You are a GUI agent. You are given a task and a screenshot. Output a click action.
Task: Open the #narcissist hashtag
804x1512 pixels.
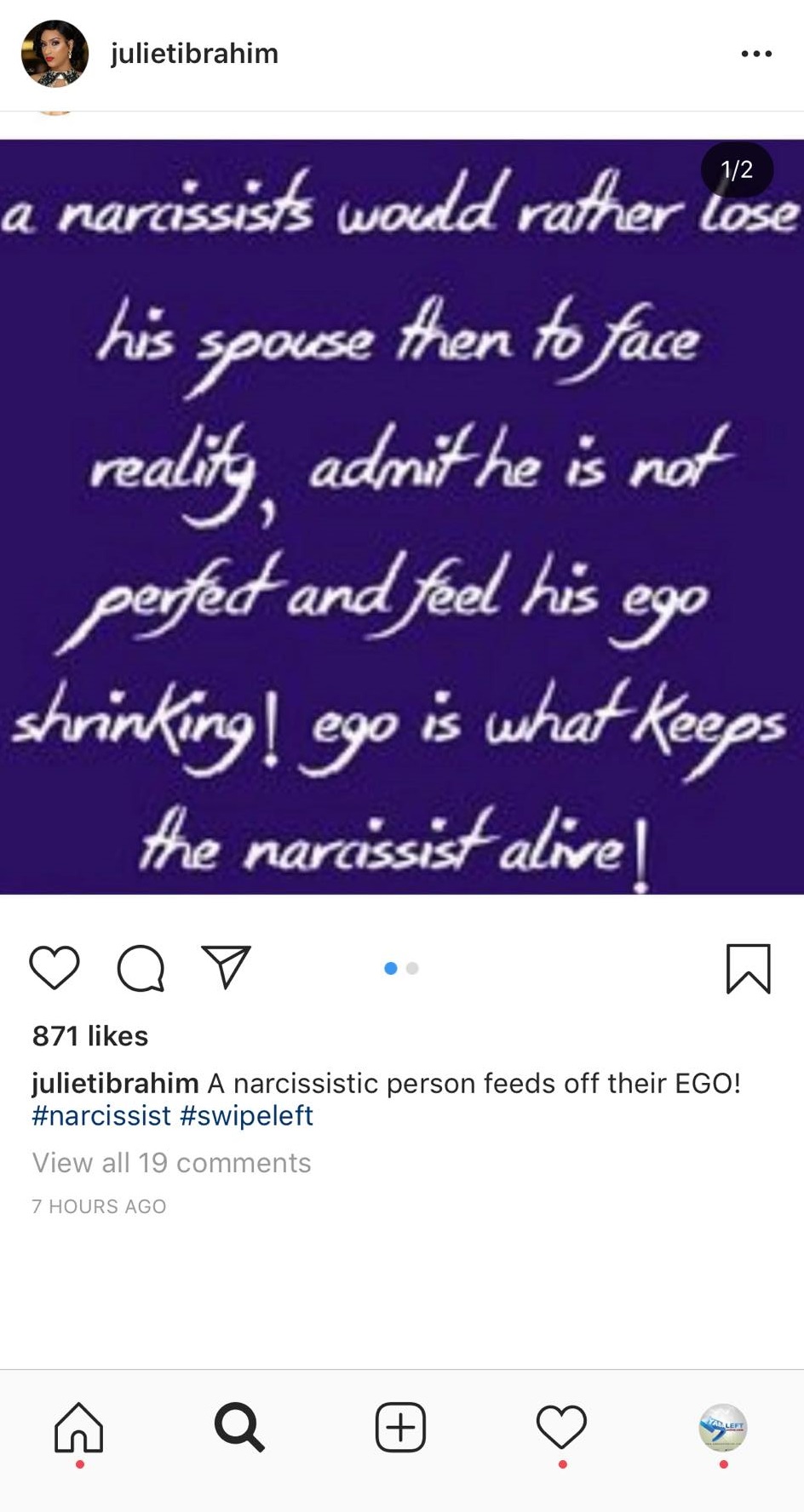point(101,1115)
